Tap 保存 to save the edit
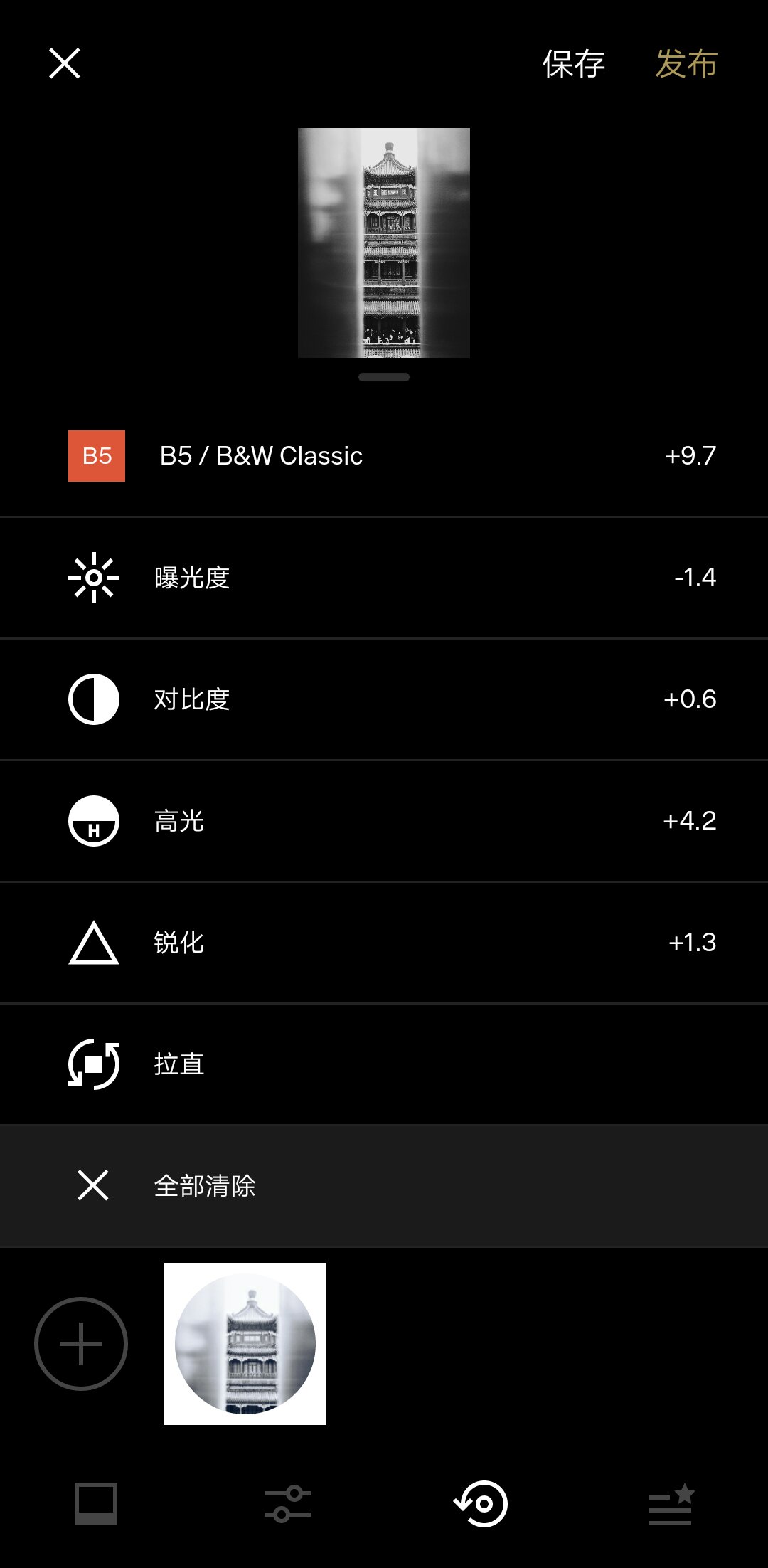 tap(573, 64)
